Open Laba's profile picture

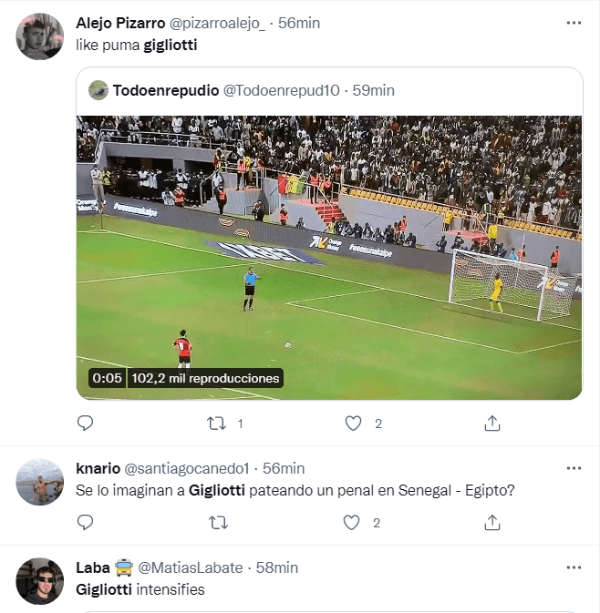click(40, 581)
